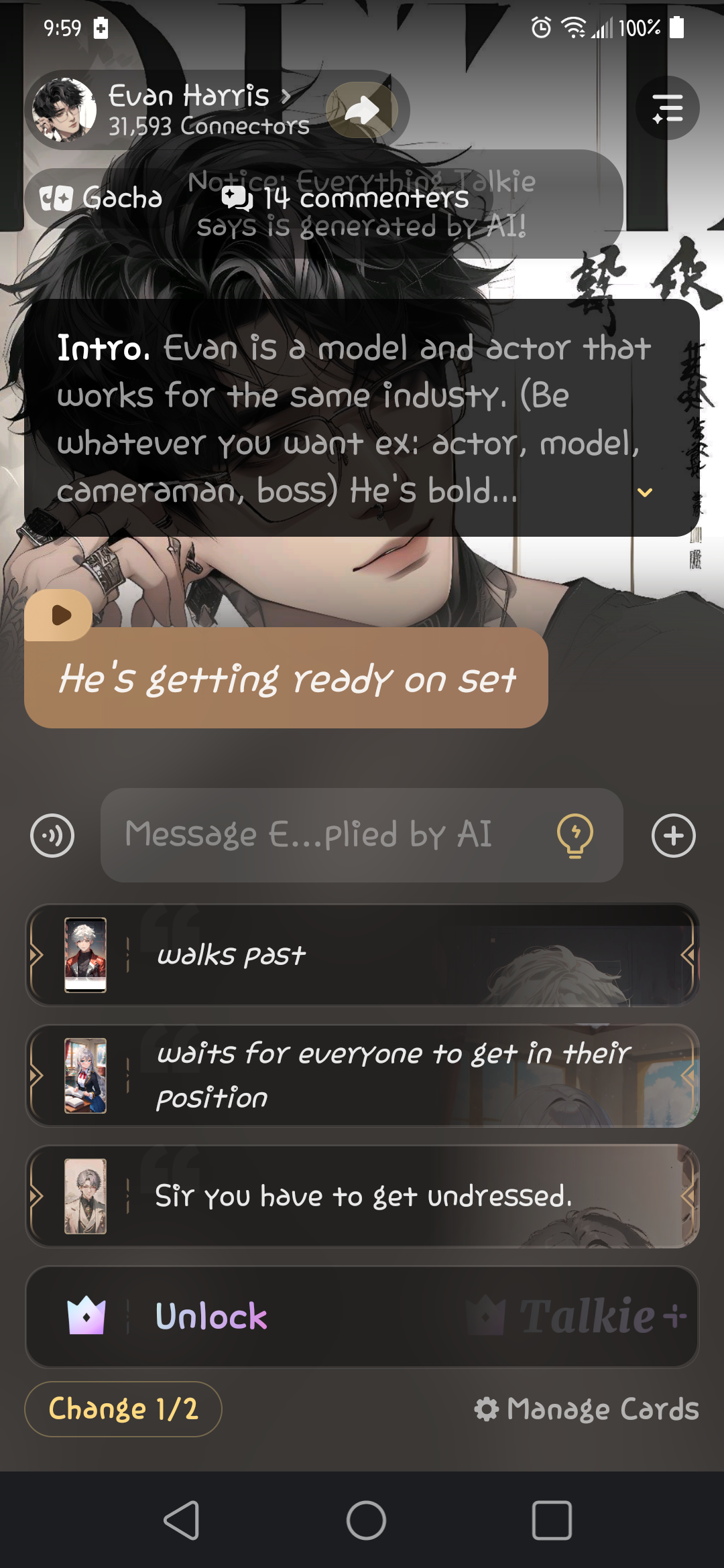Open the Gacha feature

pyautogui.click(x=102, y=198)
